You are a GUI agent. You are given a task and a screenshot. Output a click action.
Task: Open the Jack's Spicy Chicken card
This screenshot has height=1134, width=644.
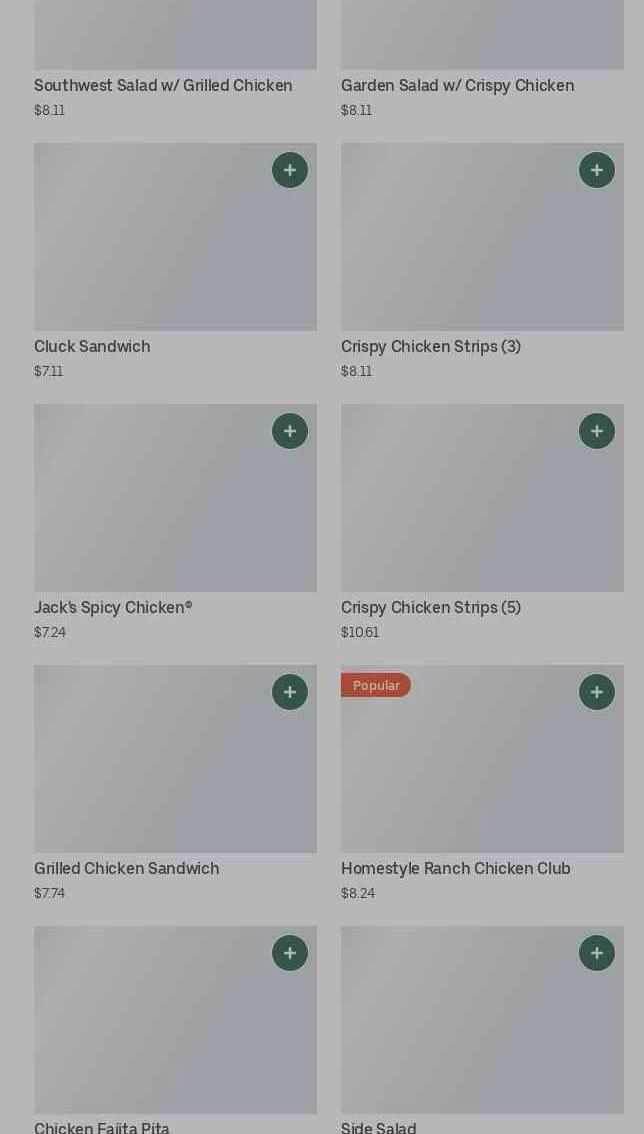[x=175, y=522]
